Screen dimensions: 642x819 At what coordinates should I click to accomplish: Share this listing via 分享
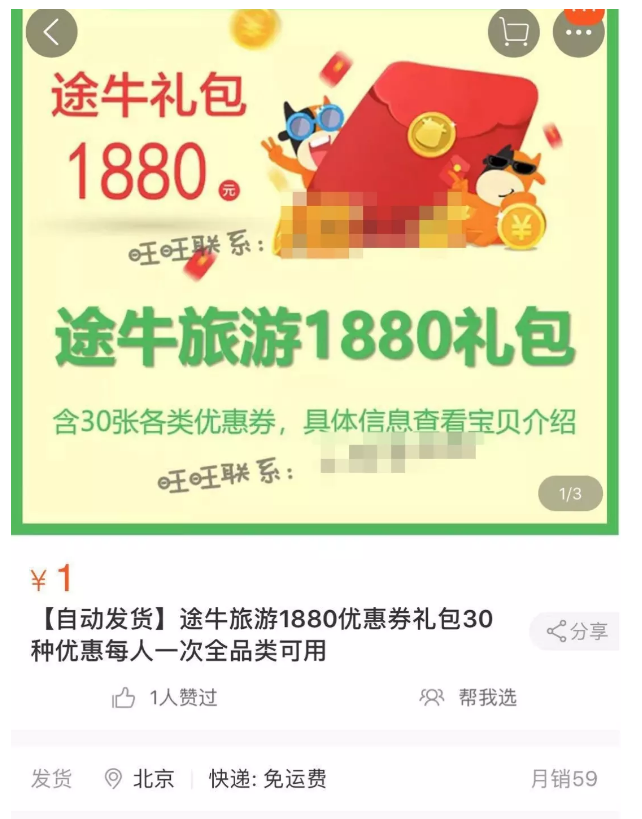tap(578, 631)
